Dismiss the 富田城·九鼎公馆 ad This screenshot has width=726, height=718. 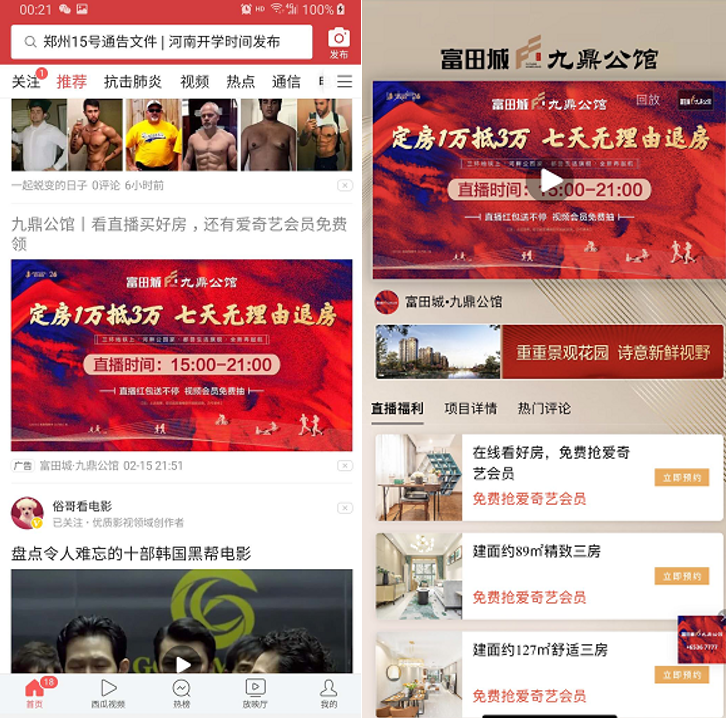point(344,466)
